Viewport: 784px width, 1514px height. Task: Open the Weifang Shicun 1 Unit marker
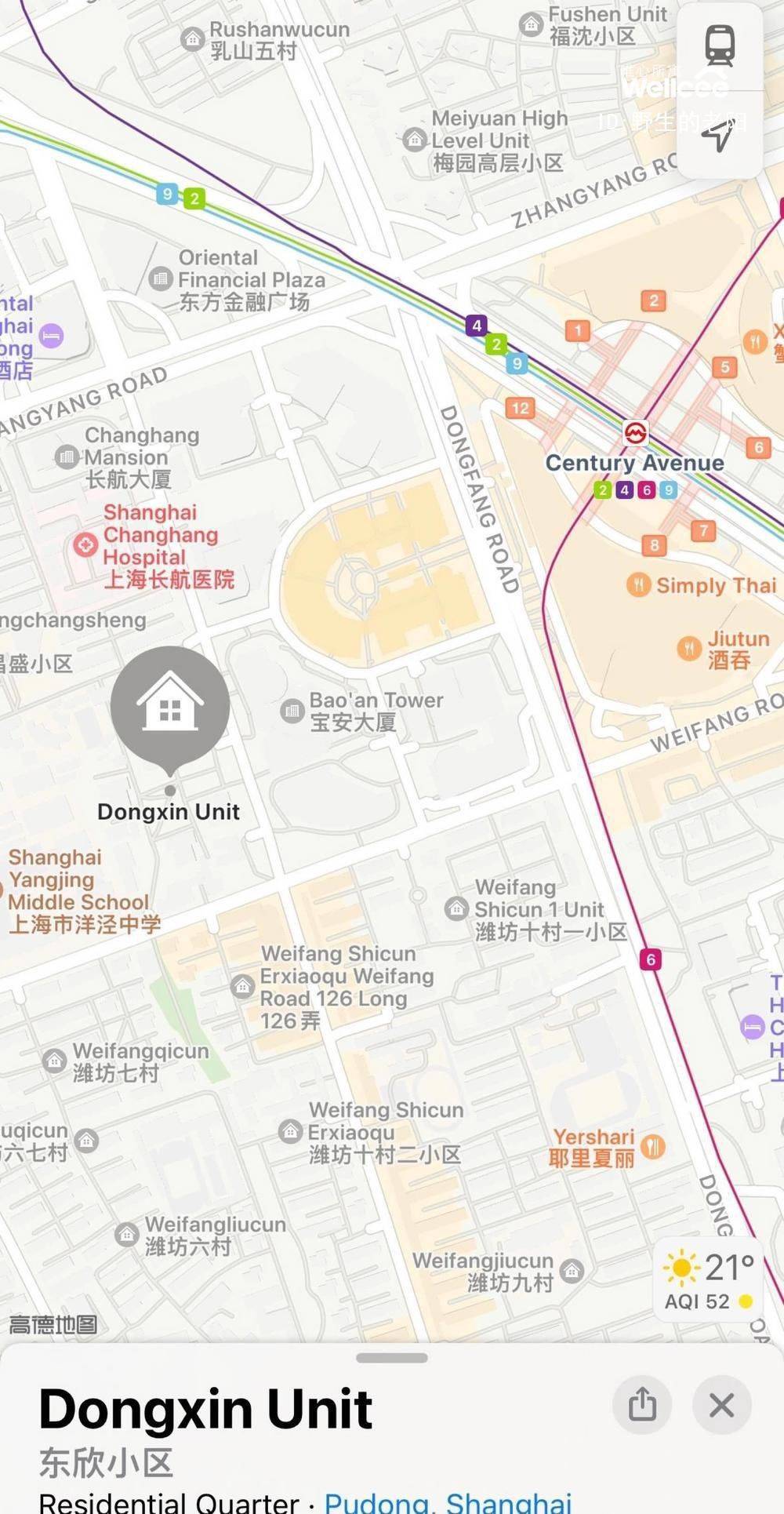pyautogui.click(x=456, y=909)
